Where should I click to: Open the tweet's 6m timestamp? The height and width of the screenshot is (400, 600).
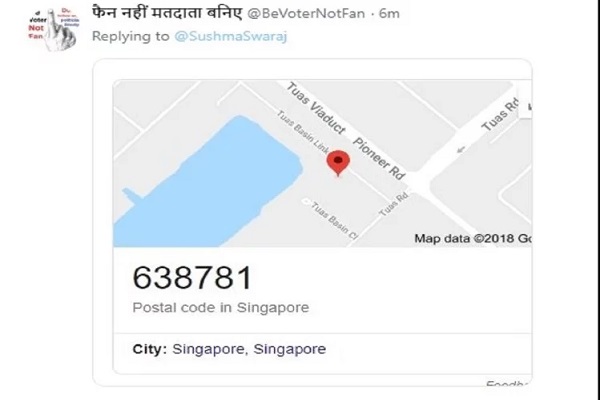390,15
